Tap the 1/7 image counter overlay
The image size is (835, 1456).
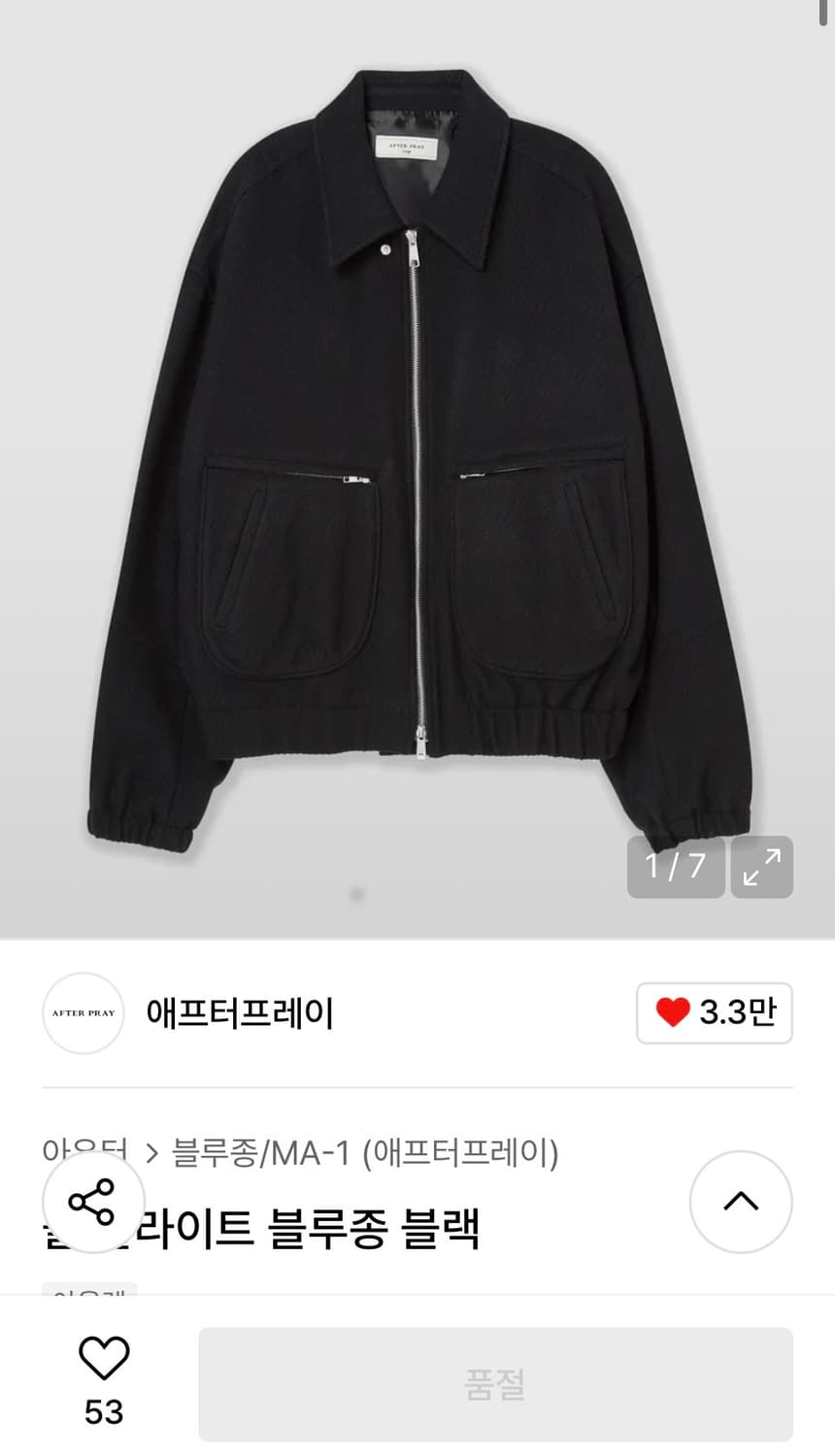click(x=676, y=867)
